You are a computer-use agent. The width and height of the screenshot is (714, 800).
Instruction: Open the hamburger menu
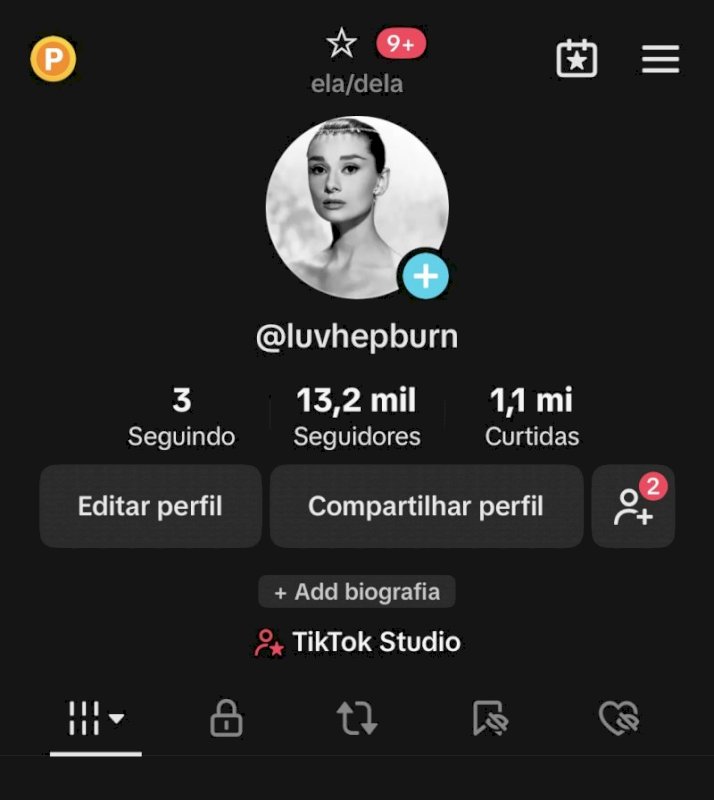(660, 59)
